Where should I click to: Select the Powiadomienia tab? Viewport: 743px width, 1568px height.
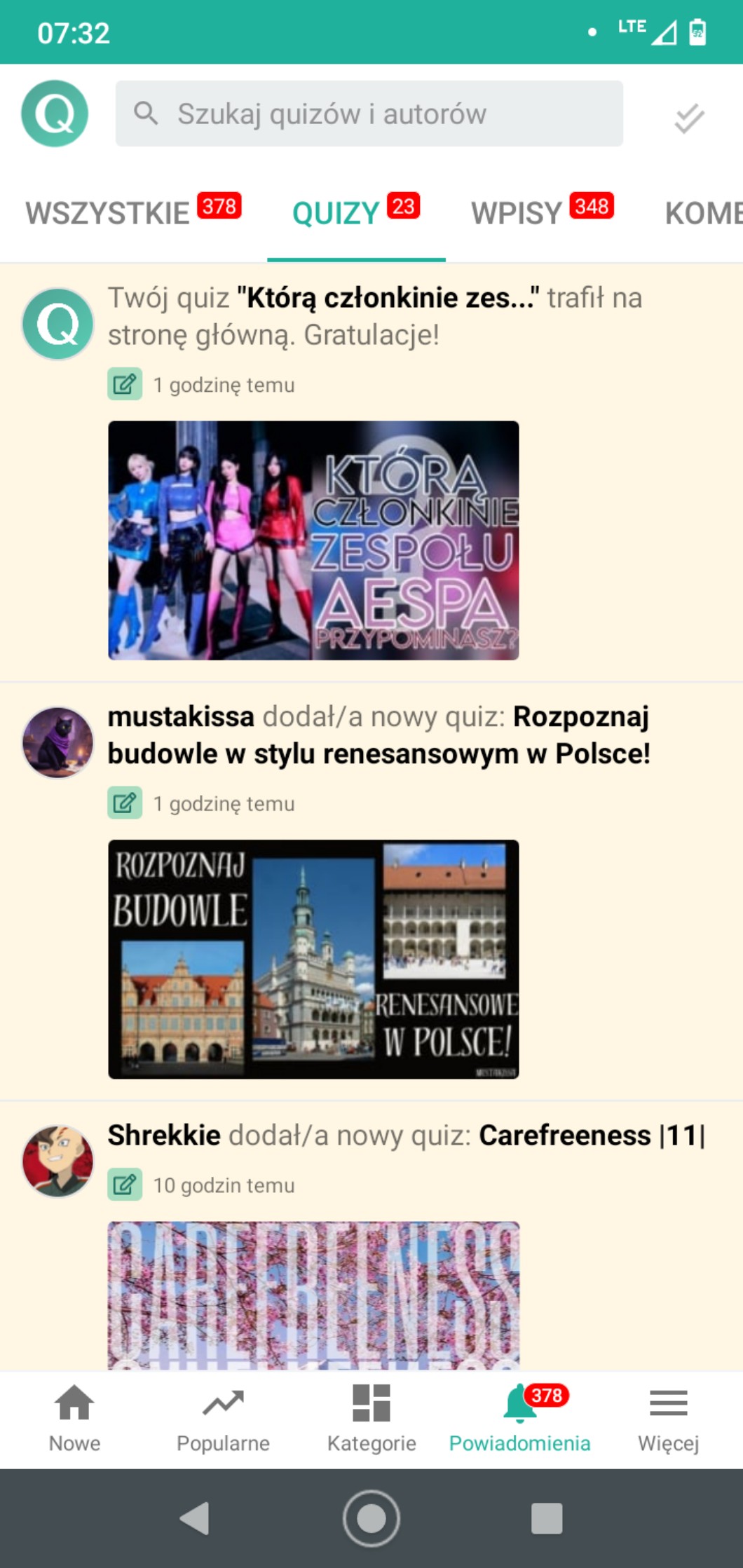click(520, 1419)
